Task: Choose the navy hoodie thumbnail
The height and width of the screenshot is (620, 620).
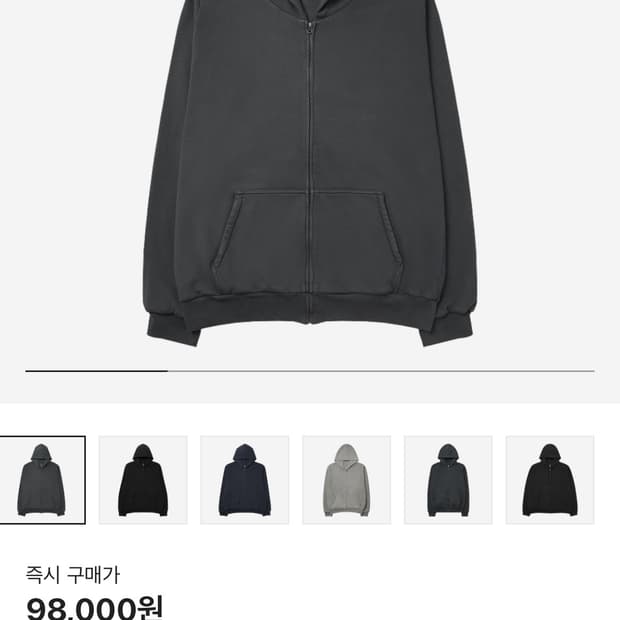Action: pos(245,480)
